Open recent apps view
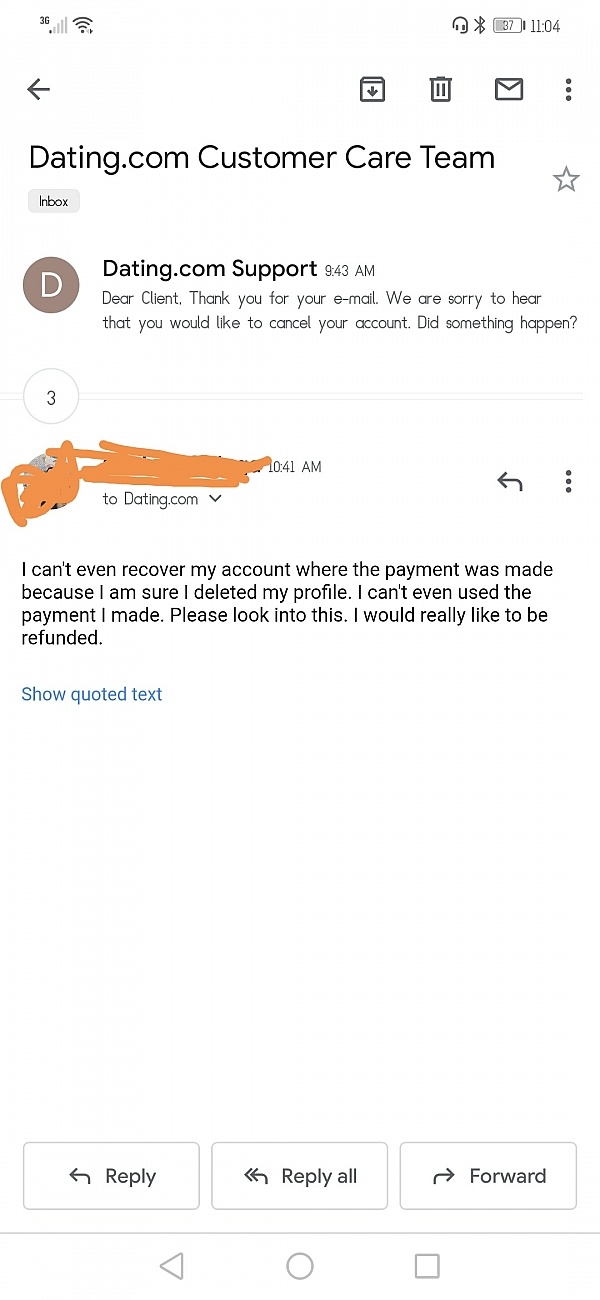The width and height of the screenshot is (600, 1300). tap(427, 1266)
